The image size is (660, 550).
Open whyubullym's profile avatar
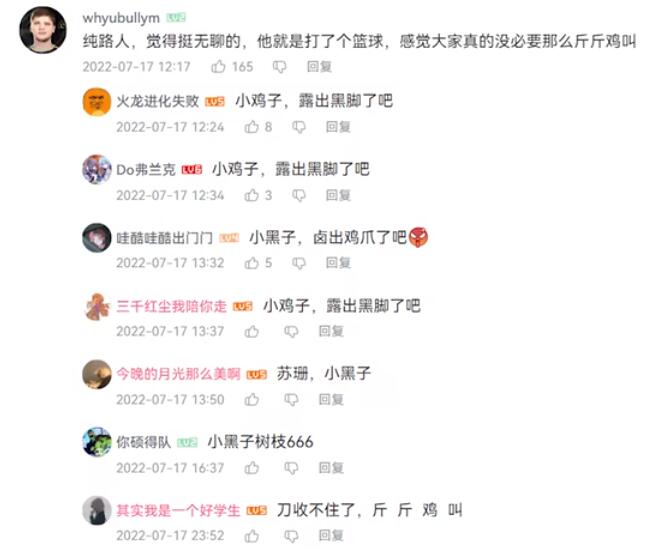click(42, 31)
